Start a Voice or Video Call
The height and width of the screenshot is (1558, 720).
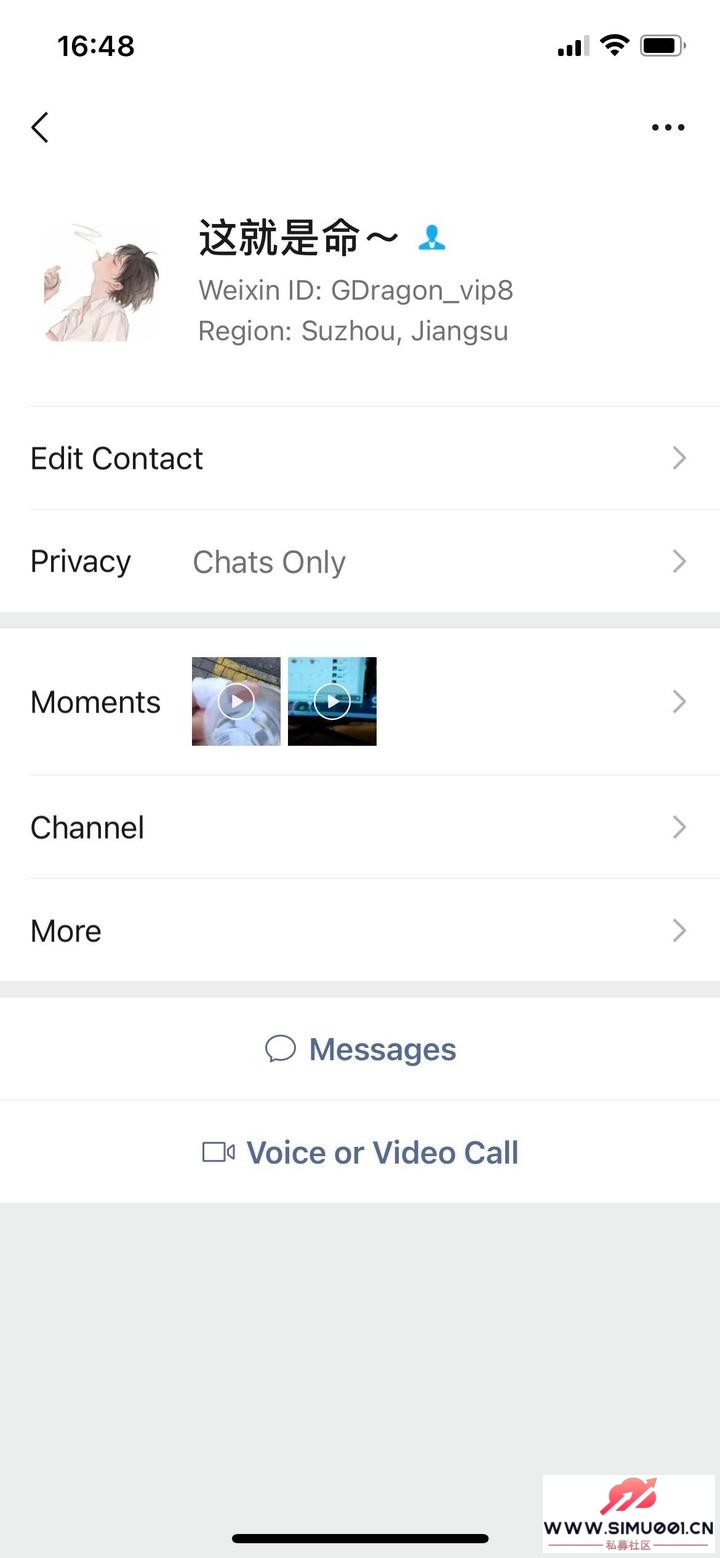[x=360, y=1153]
